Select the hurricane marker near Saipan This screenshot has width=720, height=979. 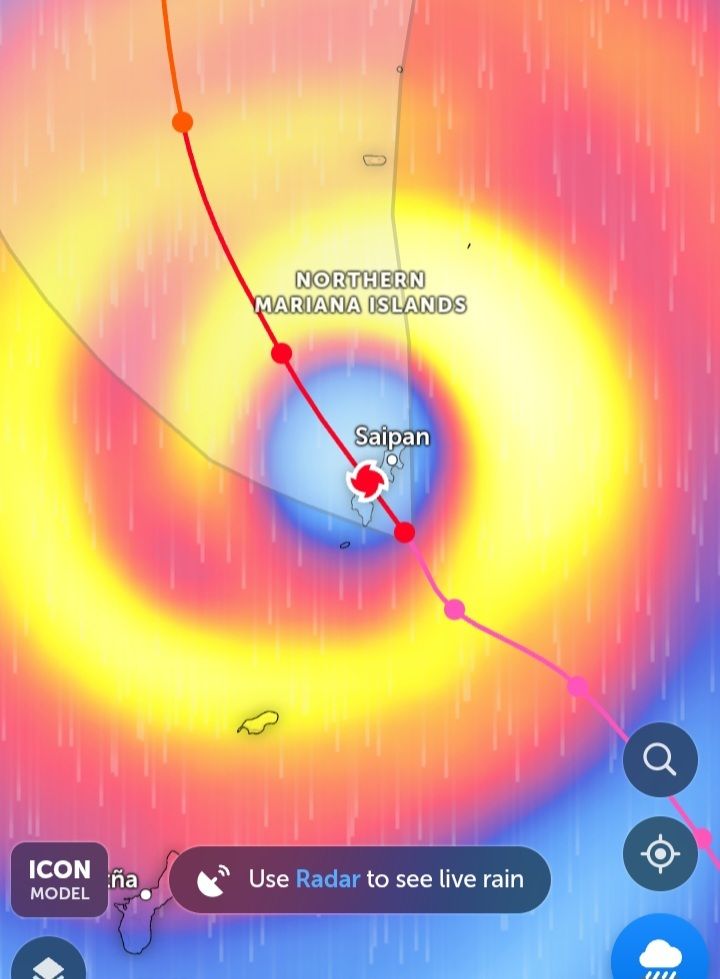(366, 480)
